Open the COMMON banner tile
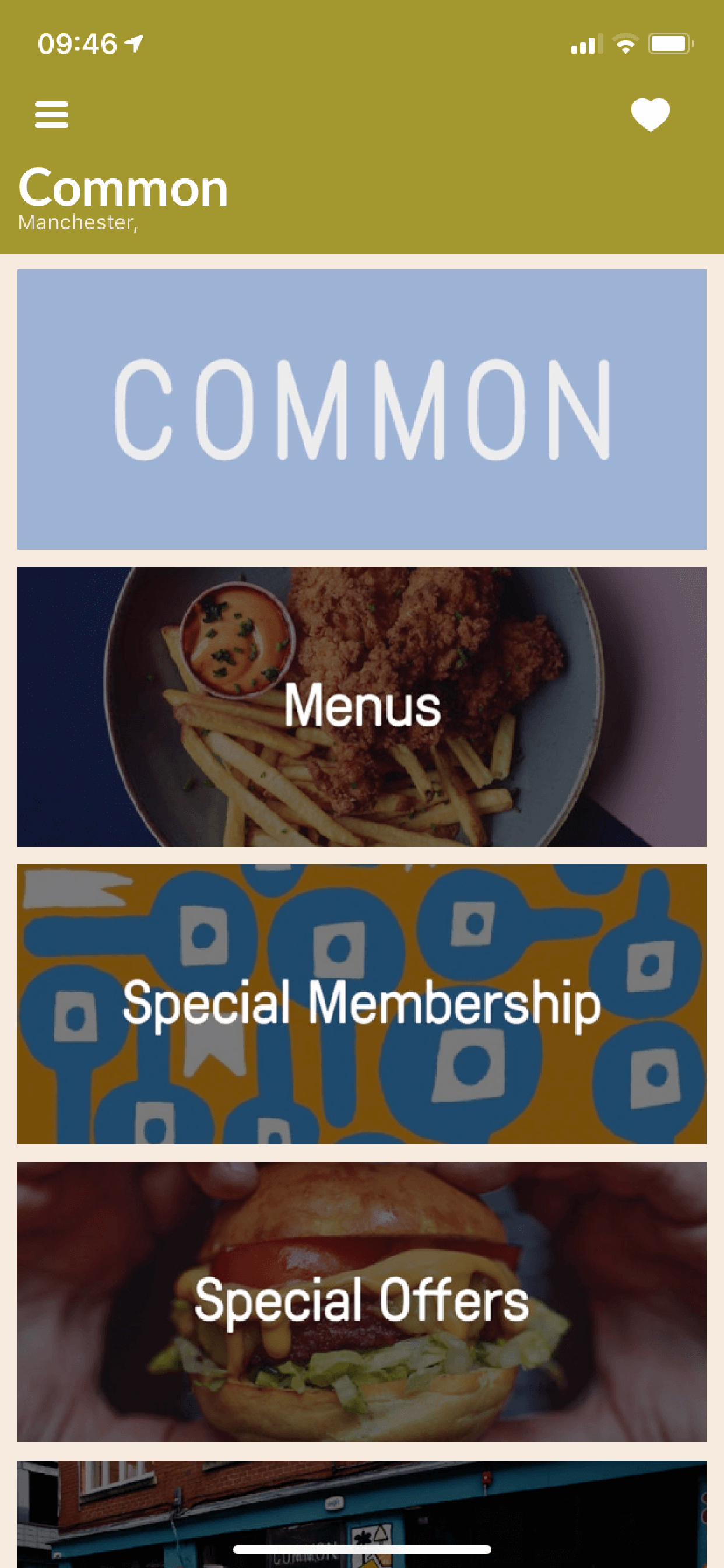The image size is (724, 1568). [361, 409]
